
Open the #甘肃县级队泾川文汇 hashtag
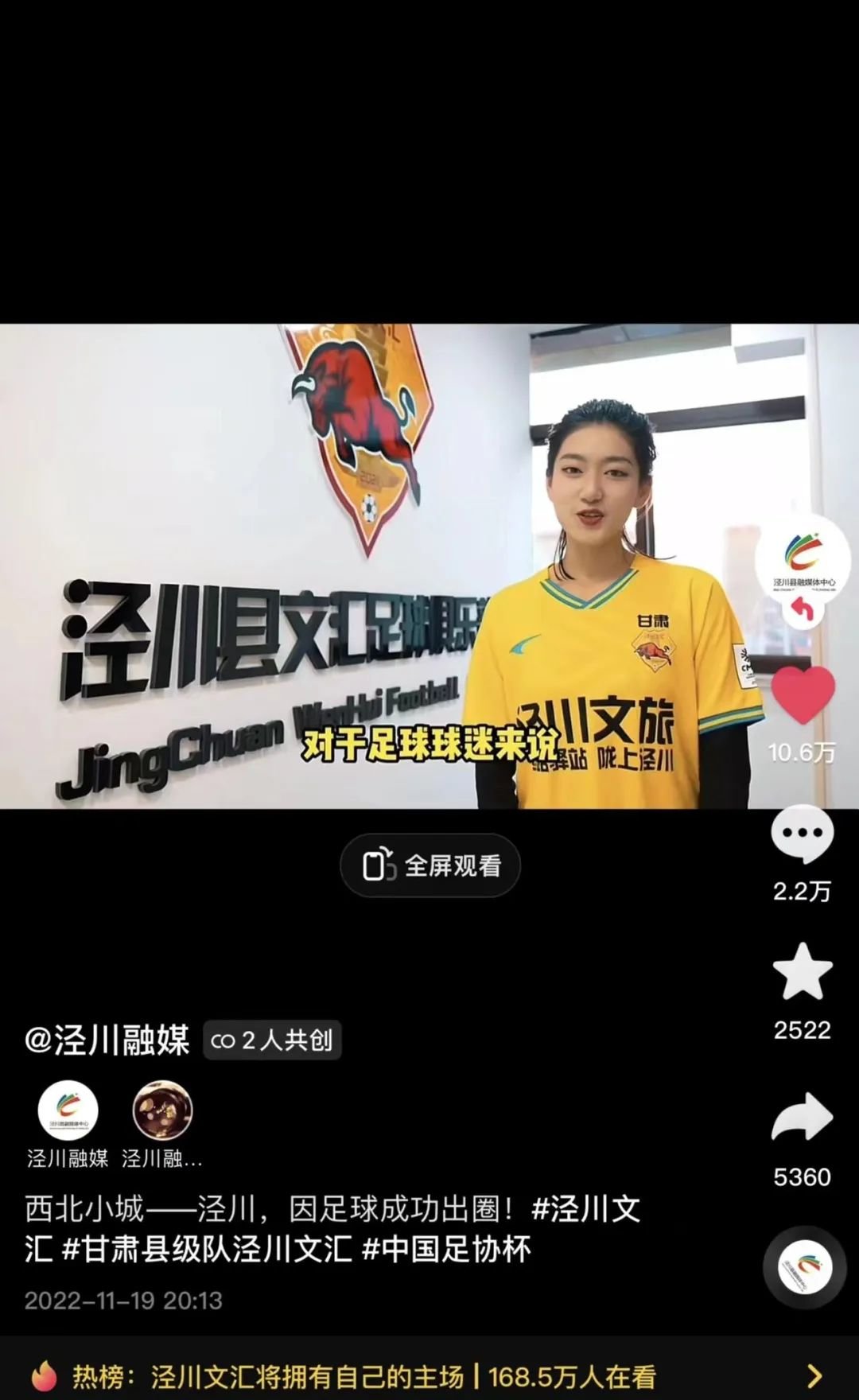(x=207, y=1250)
